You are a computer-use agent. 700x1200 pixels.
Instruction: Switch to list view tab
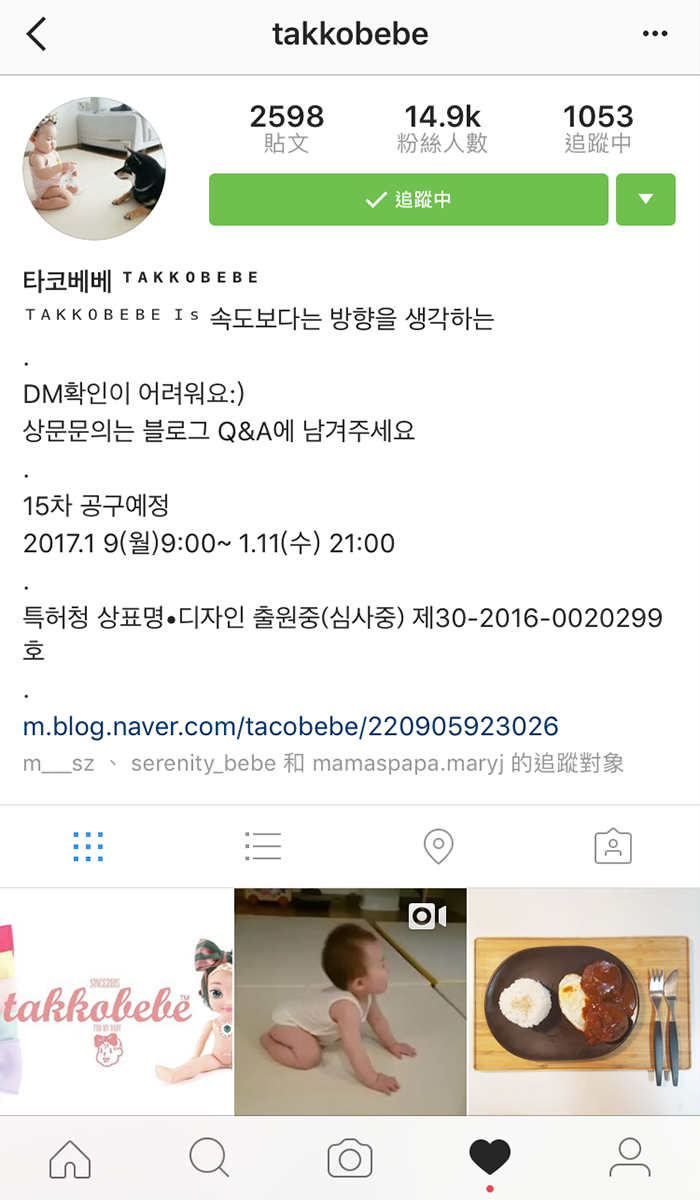coord(263,847)
